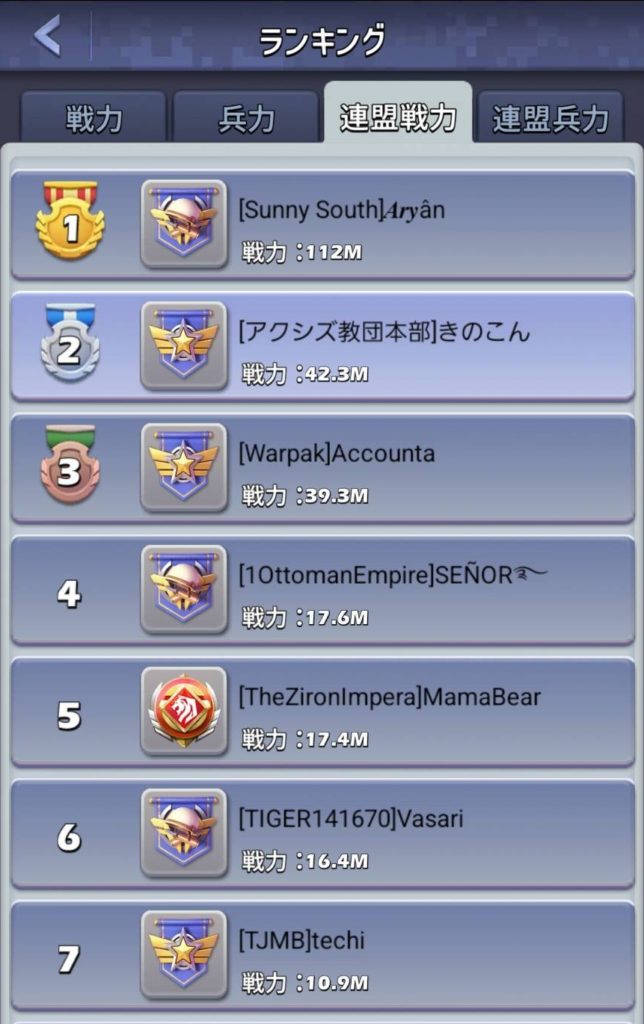
Task: Switch to the 戦力 tab
Action: pos(94,118)
